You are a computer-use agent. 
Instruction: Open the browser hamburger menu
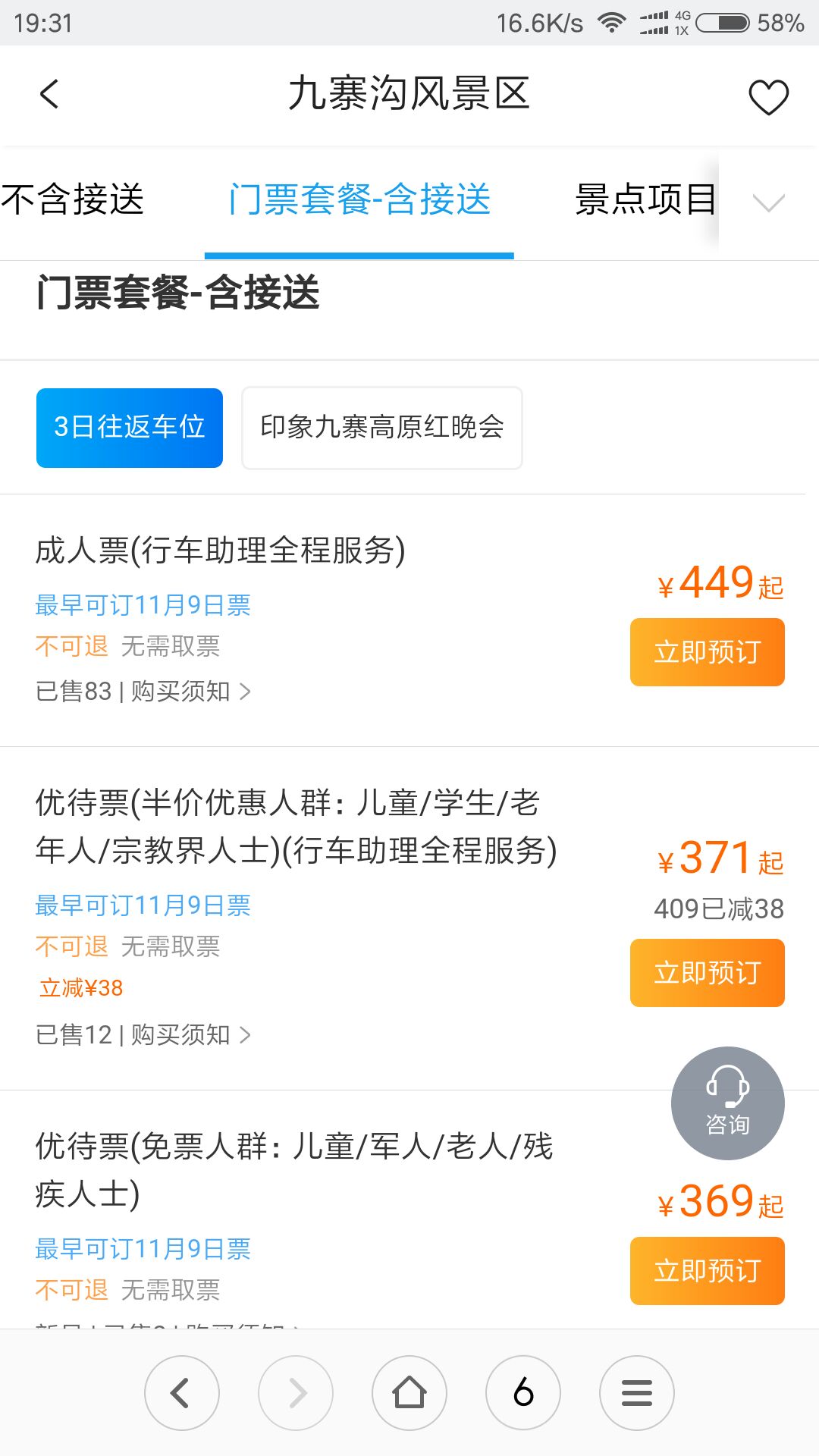point(637,1393)
